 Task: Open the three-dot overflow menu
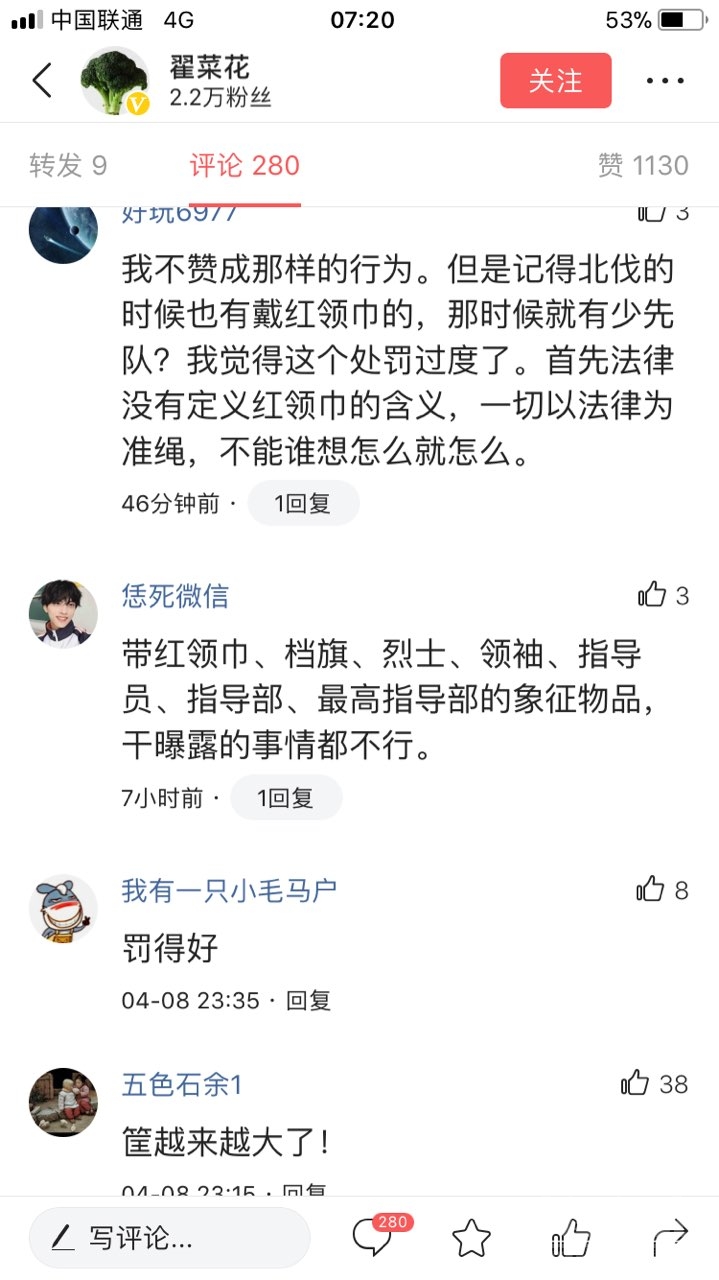(x=665, y=81)
